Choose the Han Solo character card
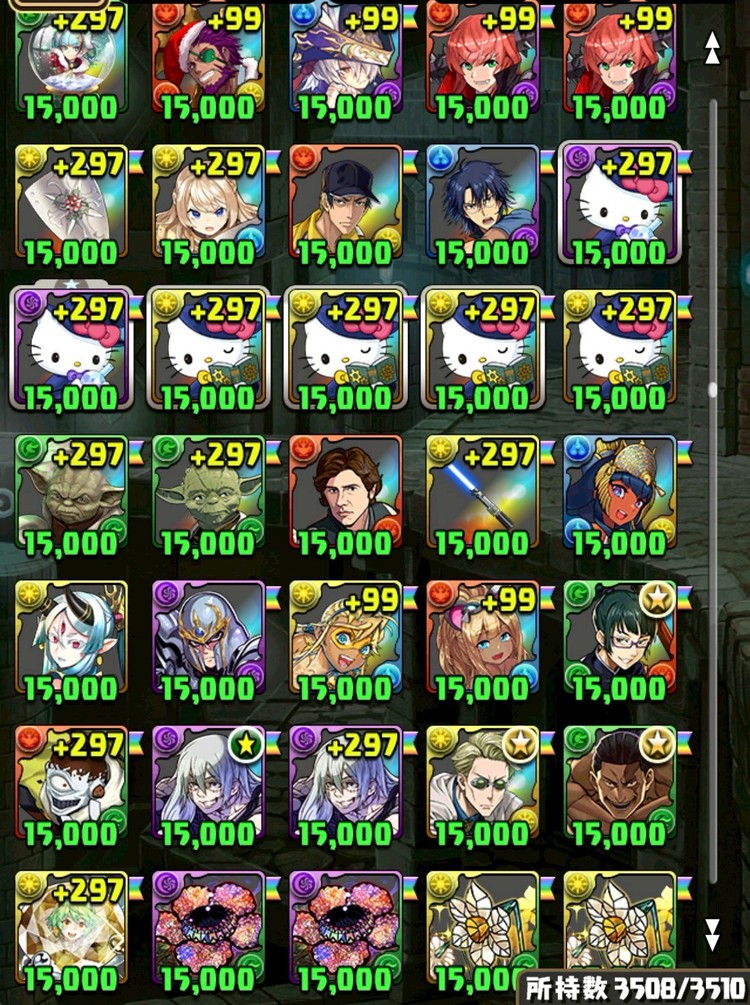 pos(345,495)
